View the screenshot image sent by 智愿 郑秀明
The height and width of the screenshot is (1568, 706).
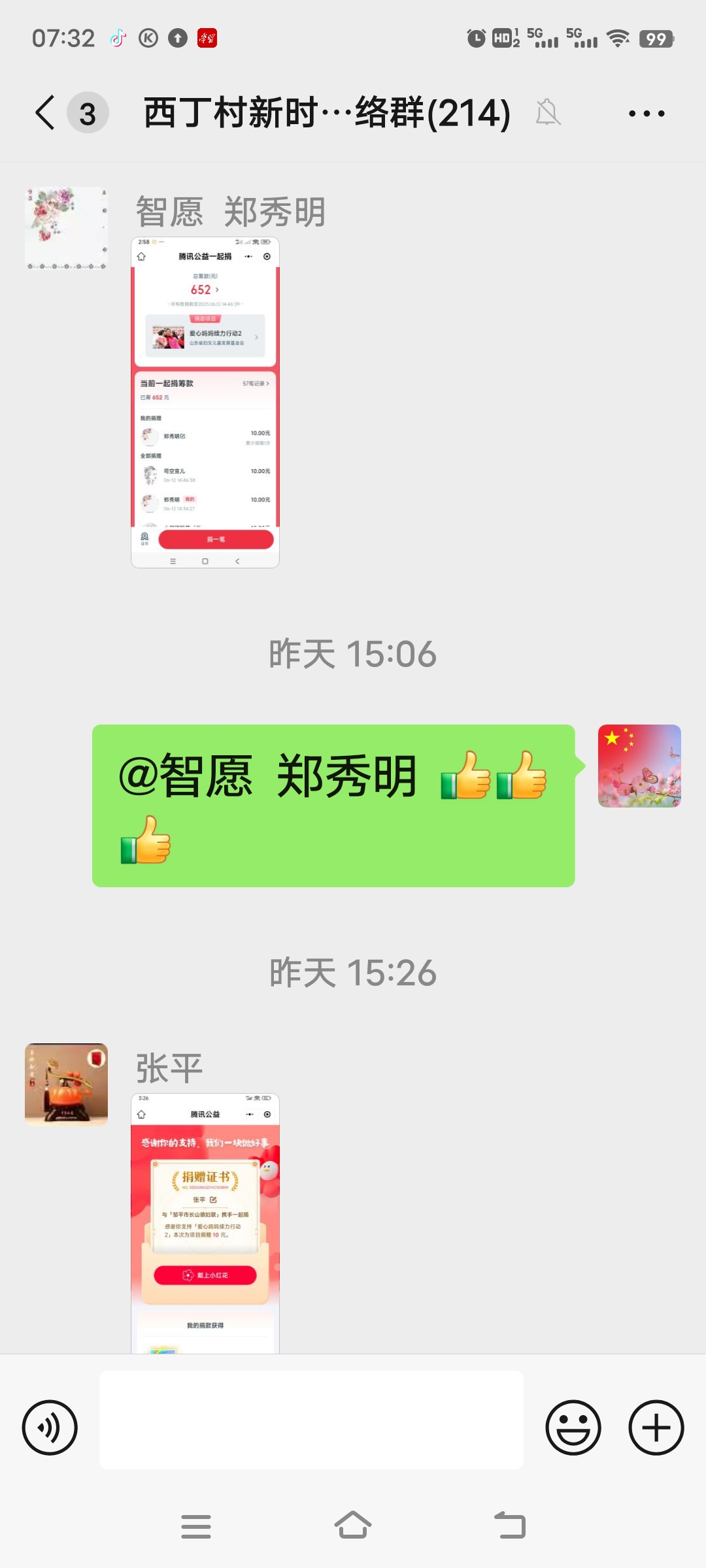click(205, 402)
